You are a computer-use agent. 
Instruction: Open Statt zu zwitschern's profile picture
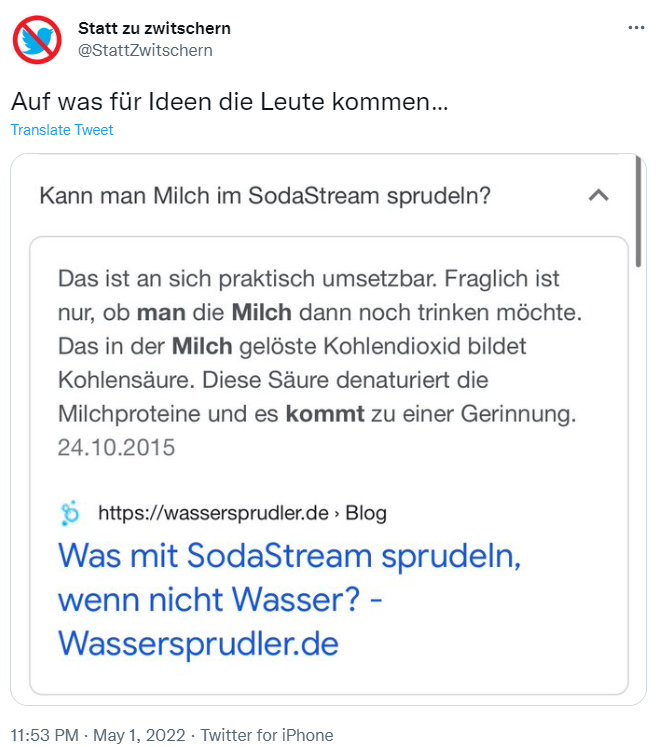(37, 39)
